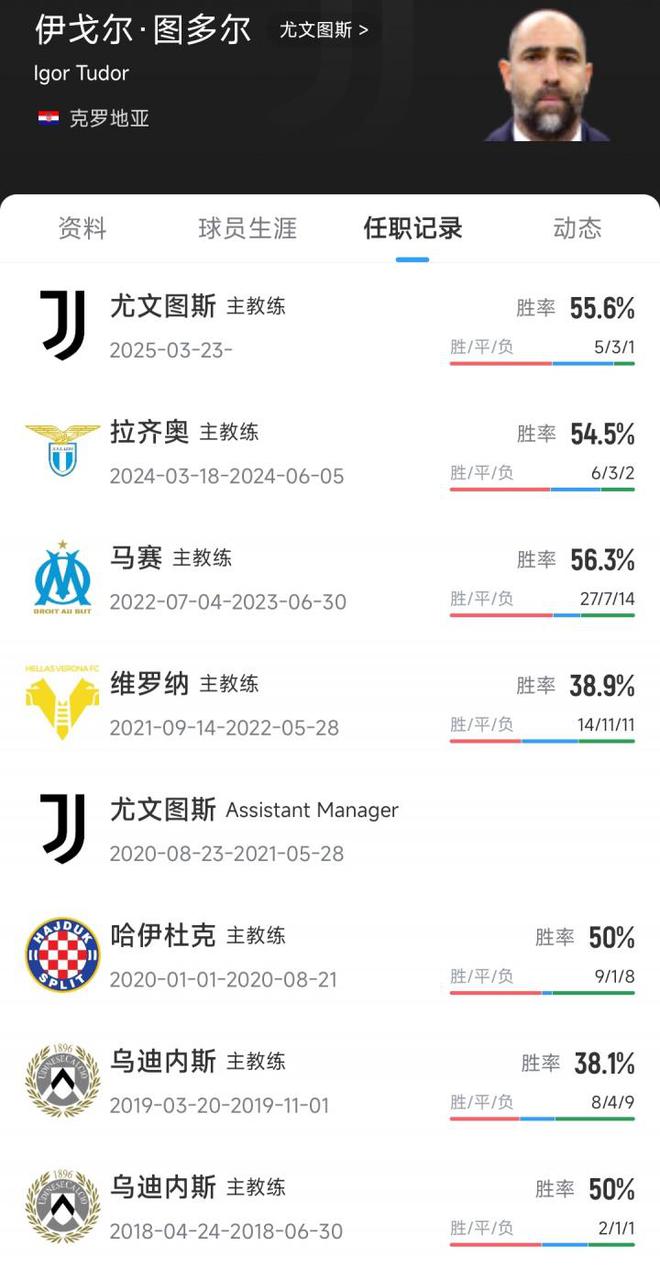Switch to the 资料 tab
The image size is (660, 1268).
tap(82, 228)
